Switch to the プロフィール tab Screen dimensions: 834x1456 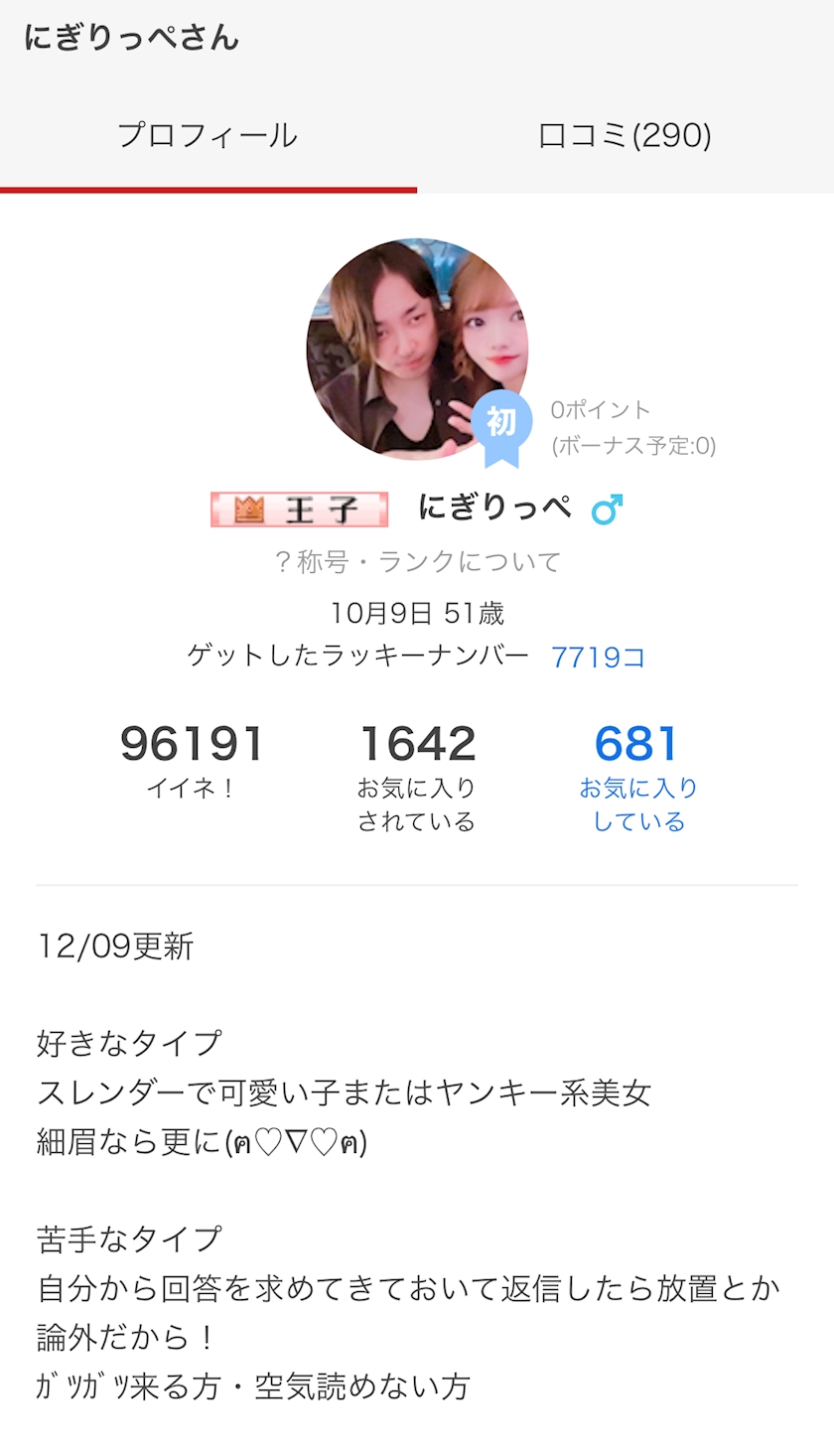(x=208, y=136)
